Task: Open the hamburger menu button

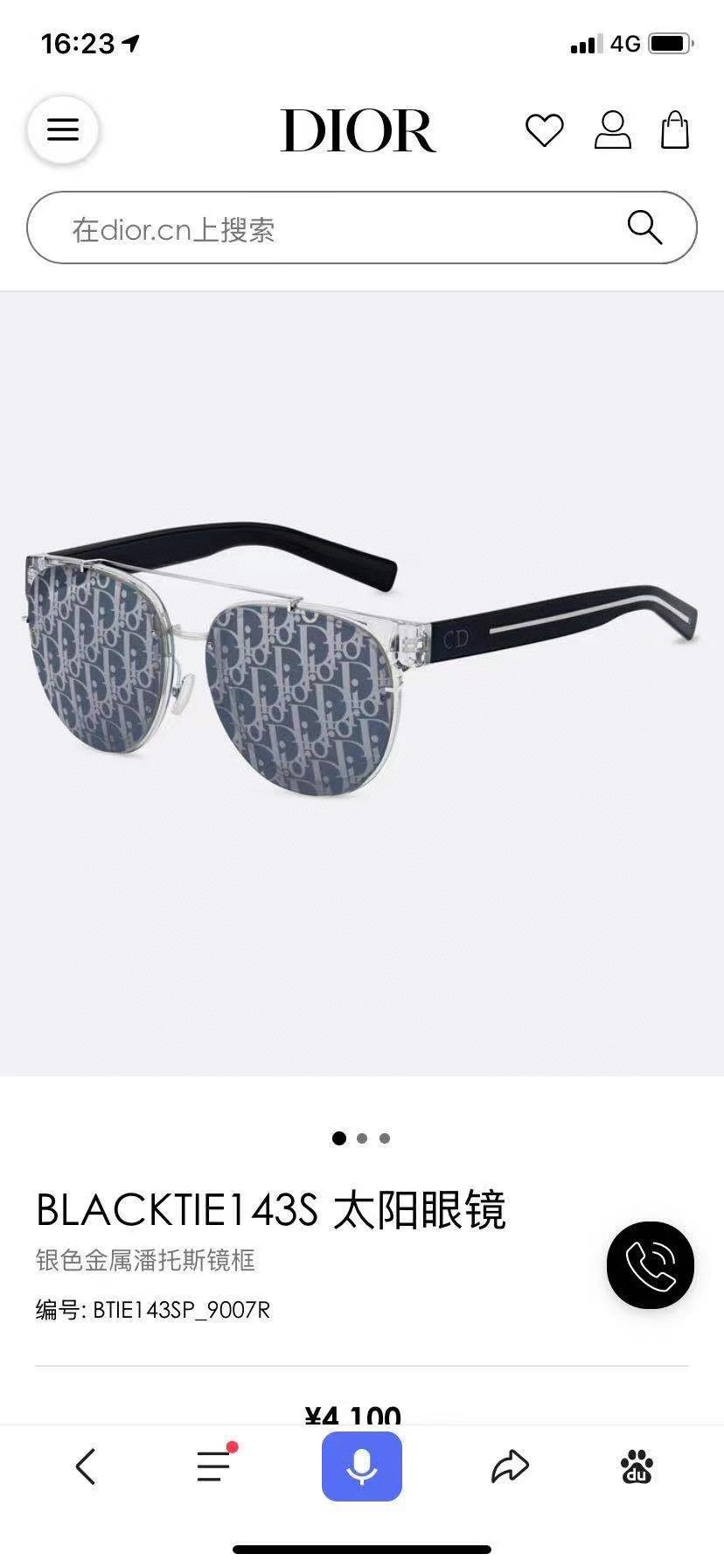Action: [x=63, y=130]
